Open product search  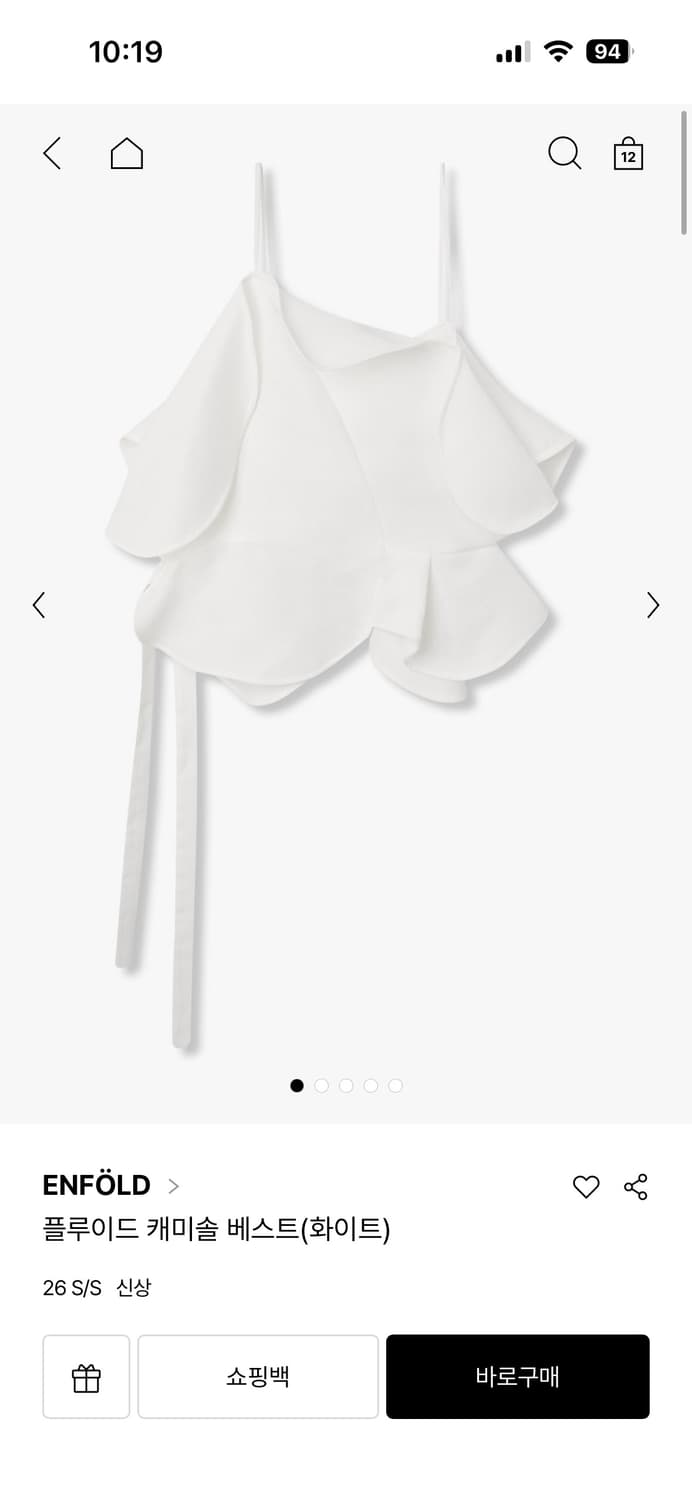(x=564, y=154)
